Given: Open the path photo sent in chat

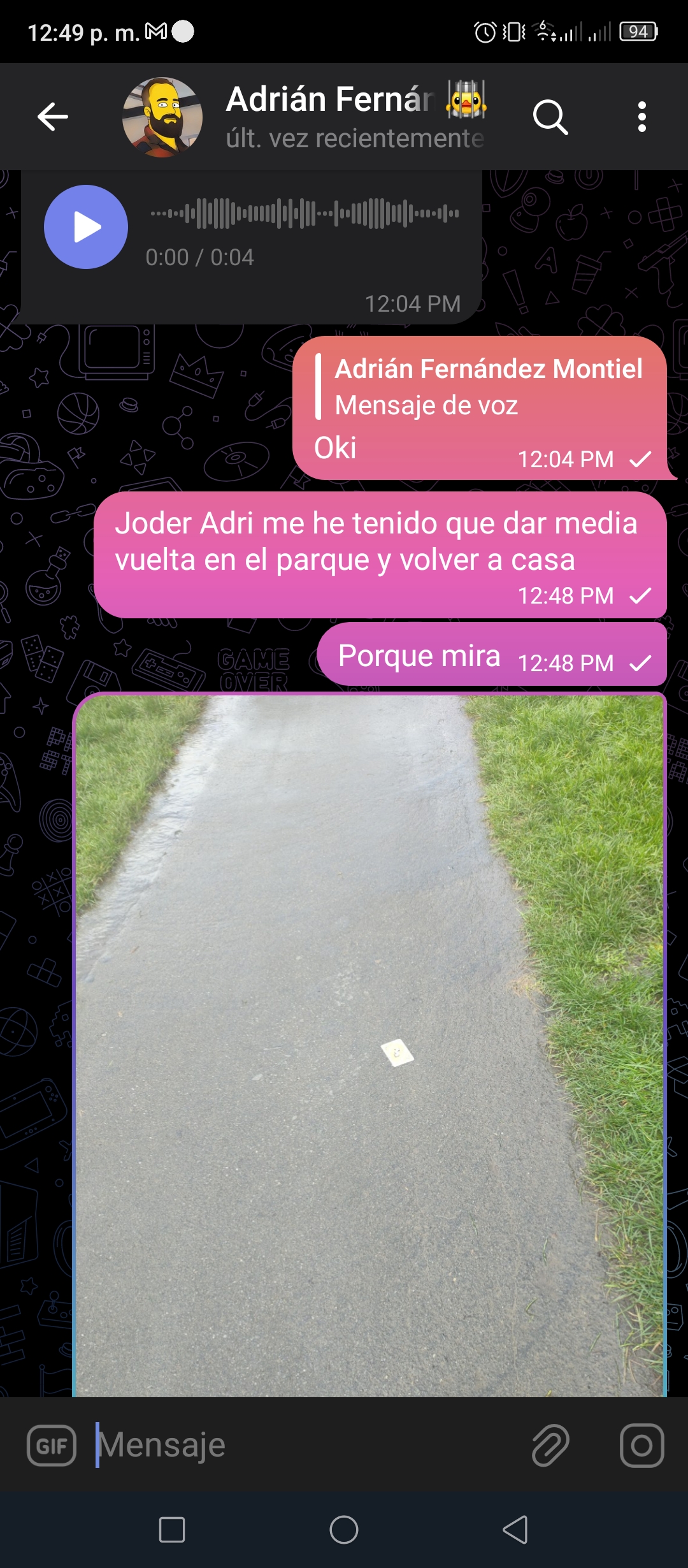Looking at the screenshot, I should click(x=369, y=1045).
